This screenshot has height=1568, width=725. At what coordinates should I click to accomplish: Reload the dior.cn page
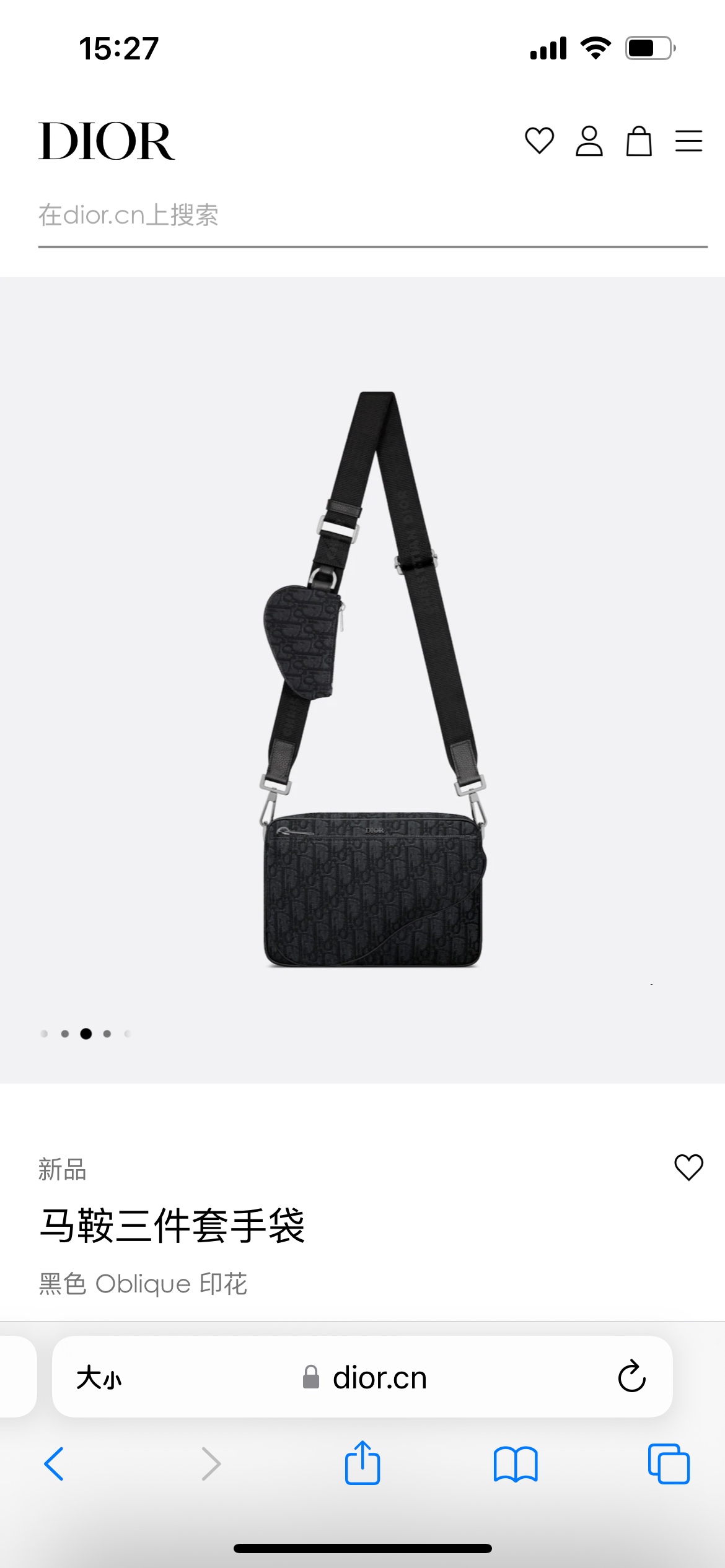point(631,1377)
